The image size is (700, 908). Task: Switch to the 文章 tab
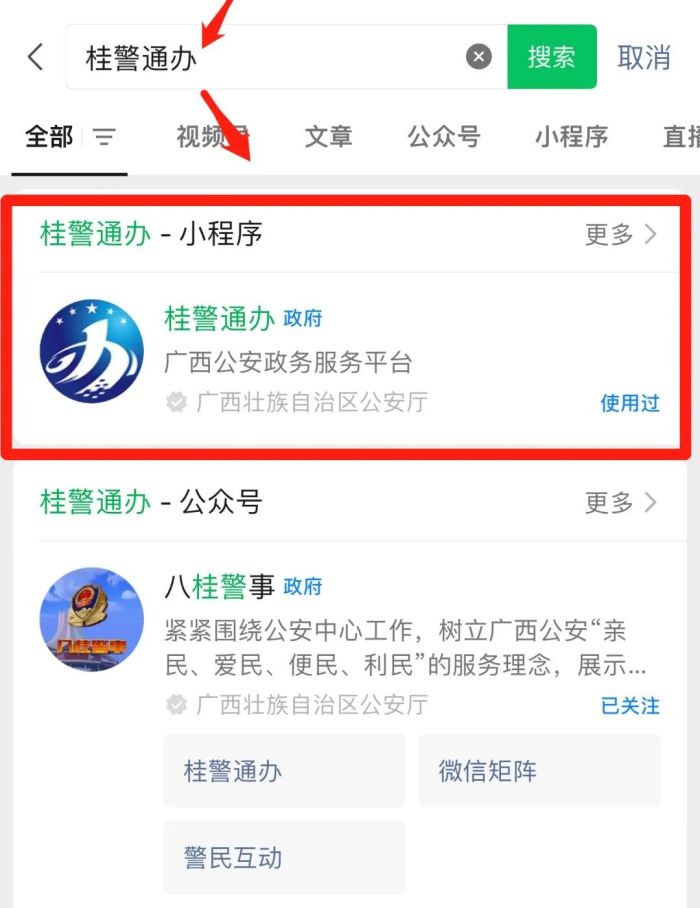click(x=329, y=136)
